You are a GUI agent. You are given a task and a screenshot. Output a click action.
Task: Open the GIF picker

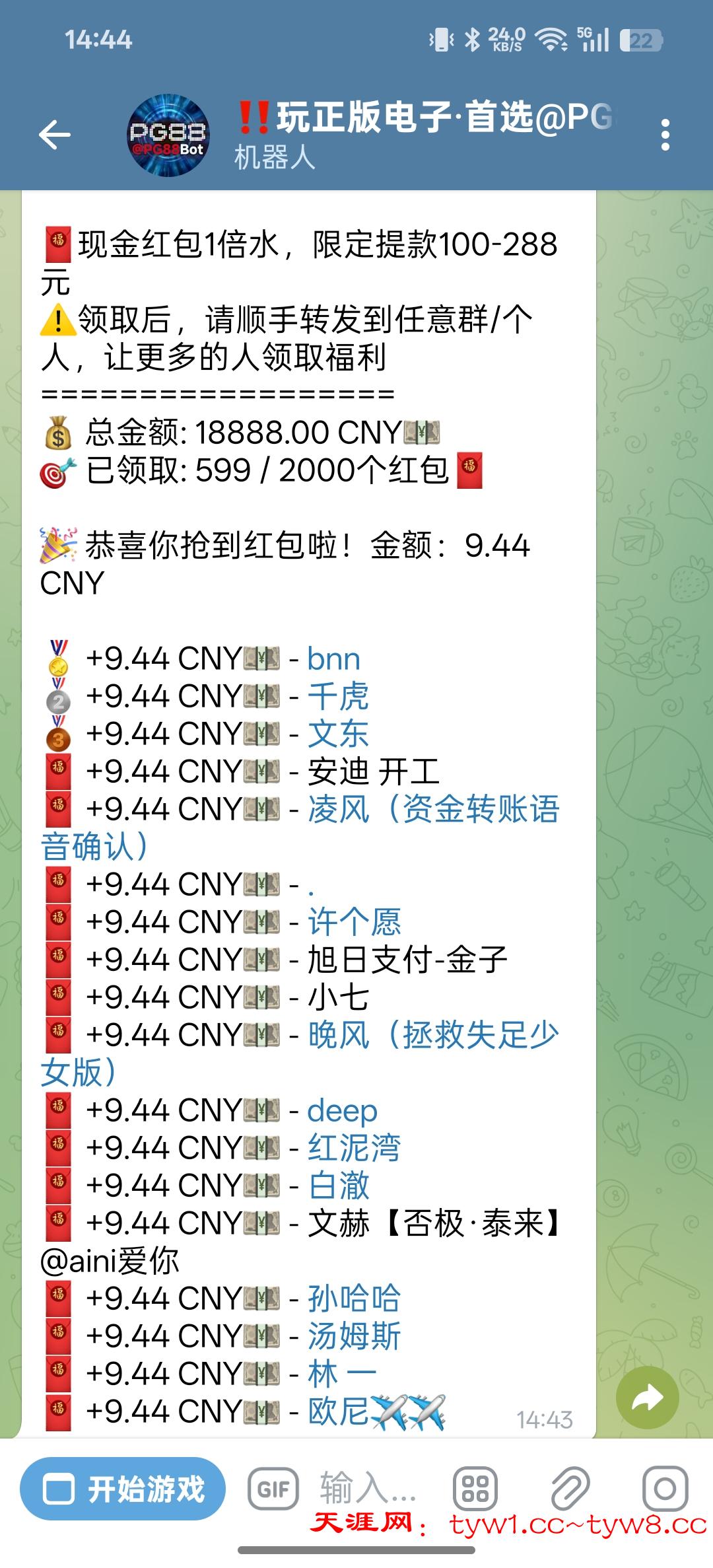[x=273, y=1489]
